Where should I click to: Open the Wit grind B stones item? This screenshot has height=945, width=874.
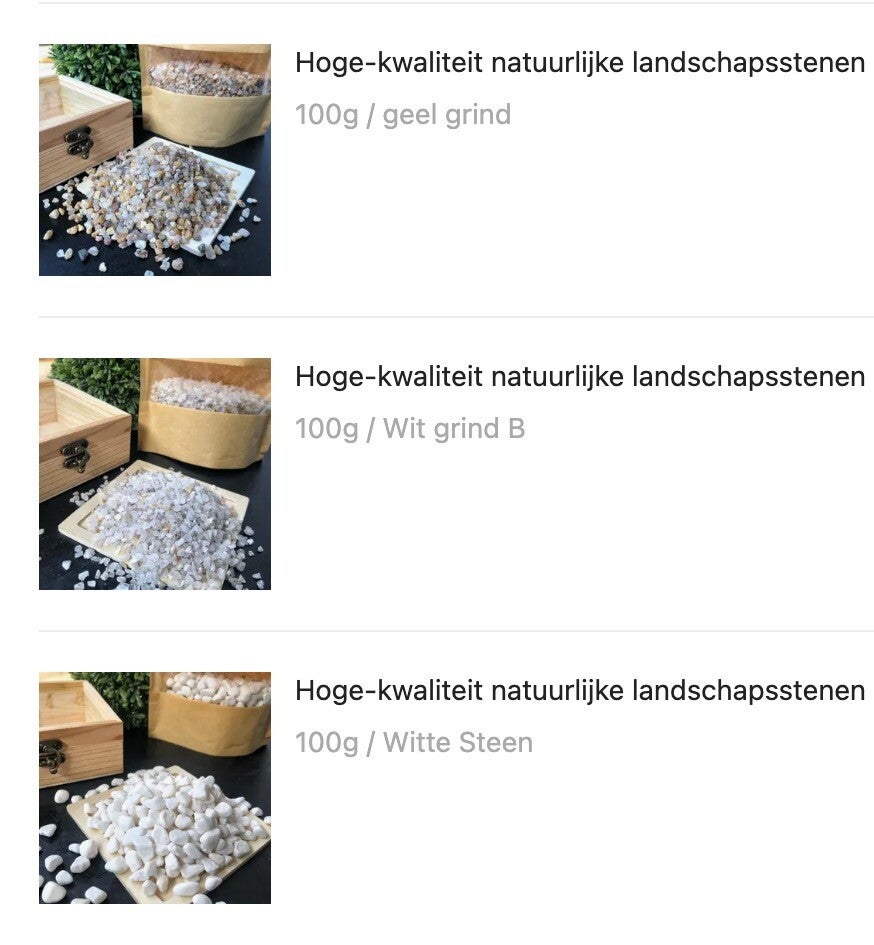[x=579, y=378]
